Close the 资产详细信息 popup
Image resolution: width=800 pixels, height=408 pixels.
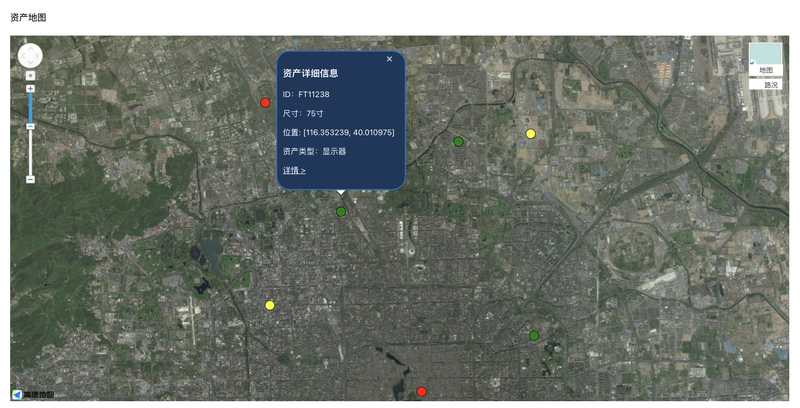click(x=390, y=59)
